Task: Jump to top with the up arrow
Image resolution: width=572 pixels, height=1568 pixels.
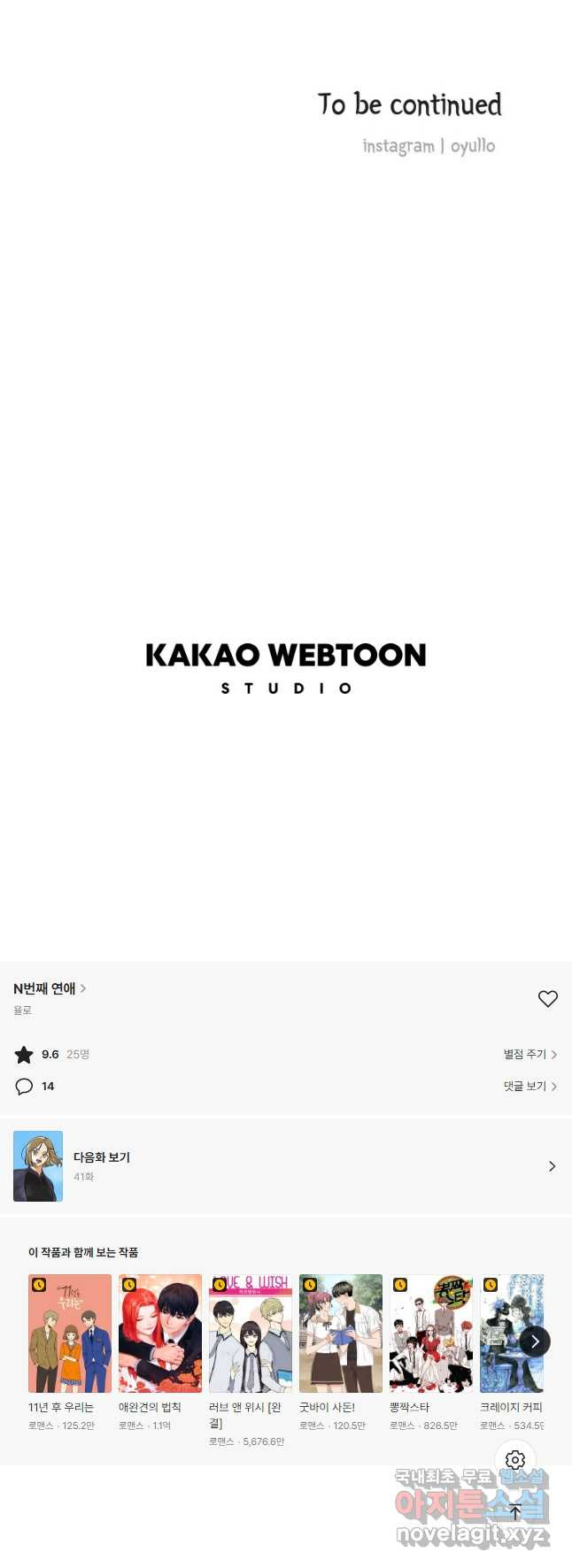Action: click(515, 1511)
